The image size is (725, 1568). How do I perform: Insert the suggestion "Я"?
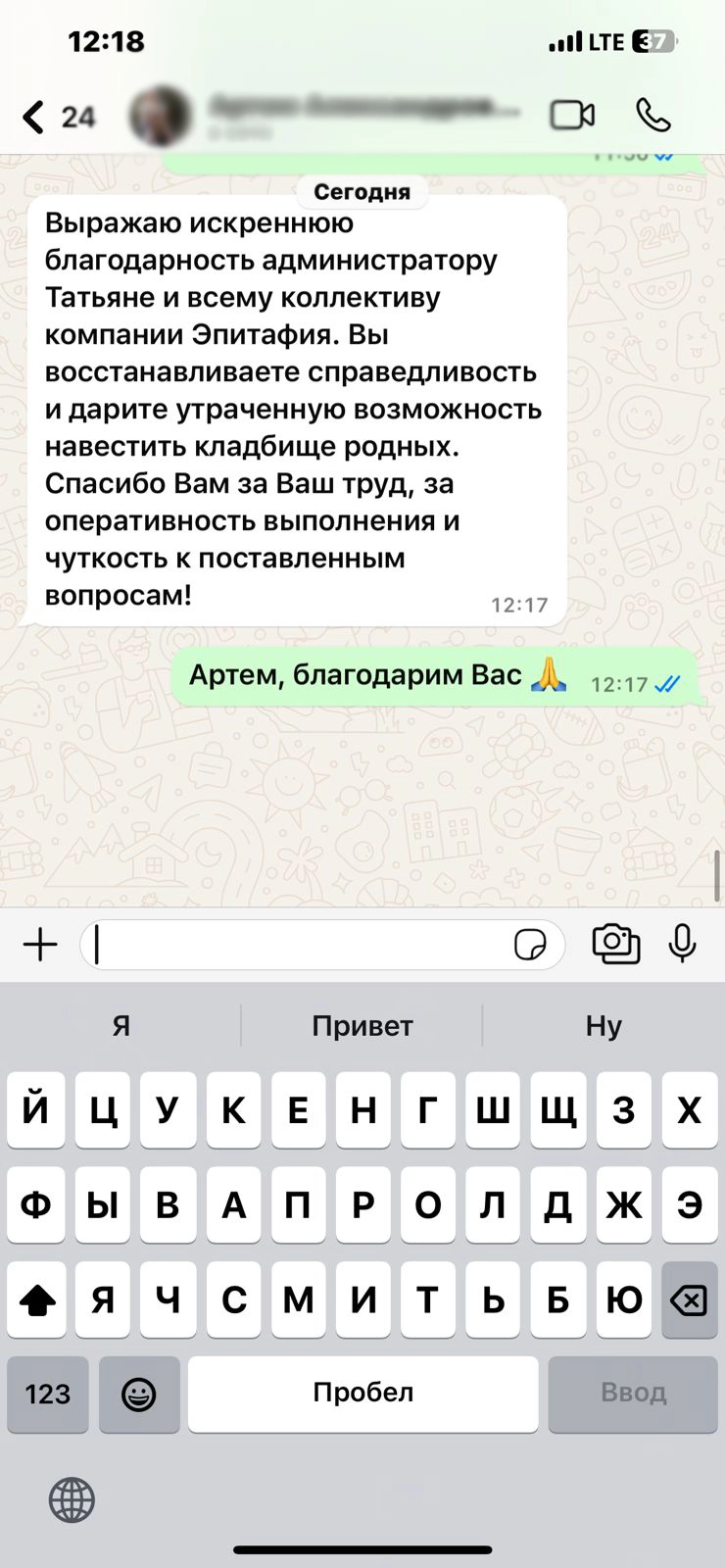[121, 1026]
